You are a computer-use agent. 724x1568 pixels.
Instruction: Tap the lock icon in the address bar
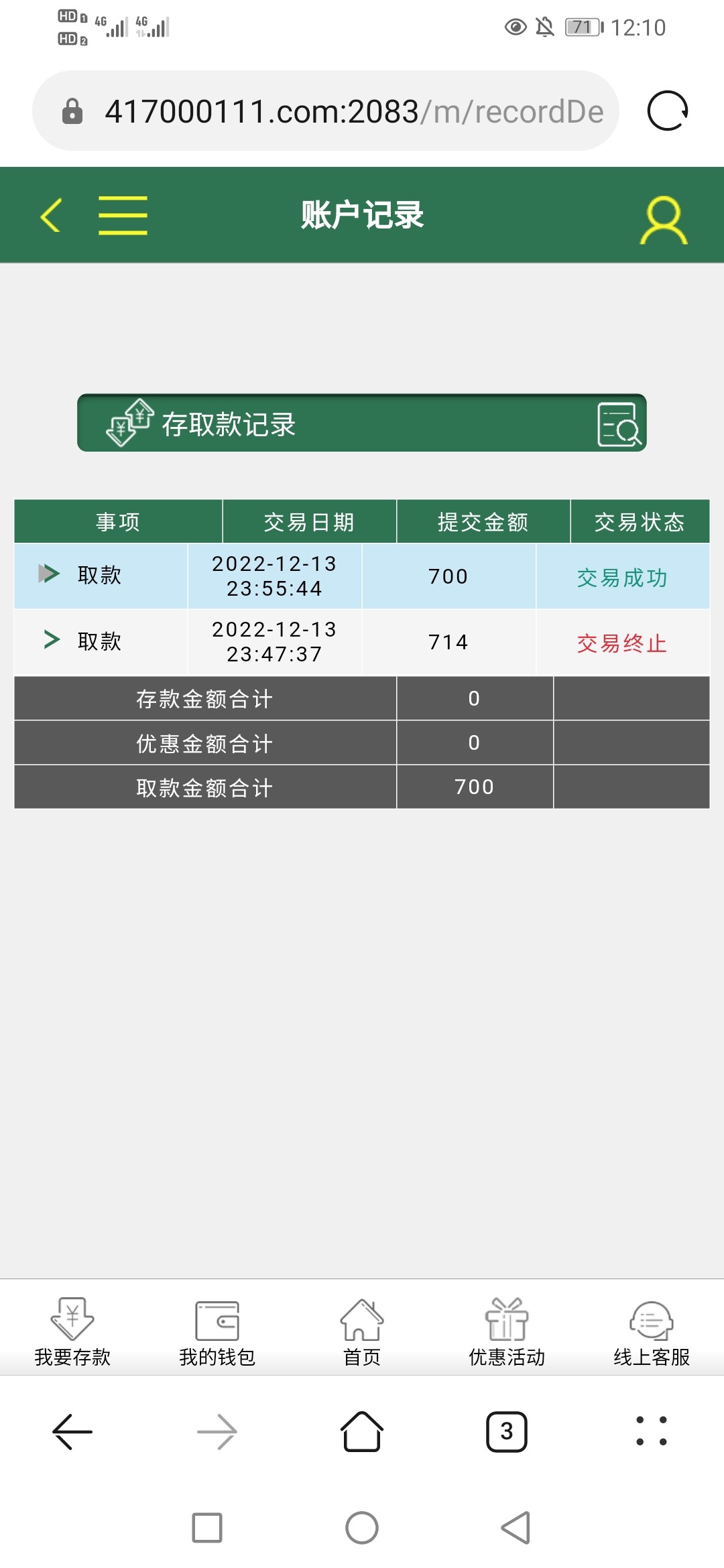coord(74,111)
